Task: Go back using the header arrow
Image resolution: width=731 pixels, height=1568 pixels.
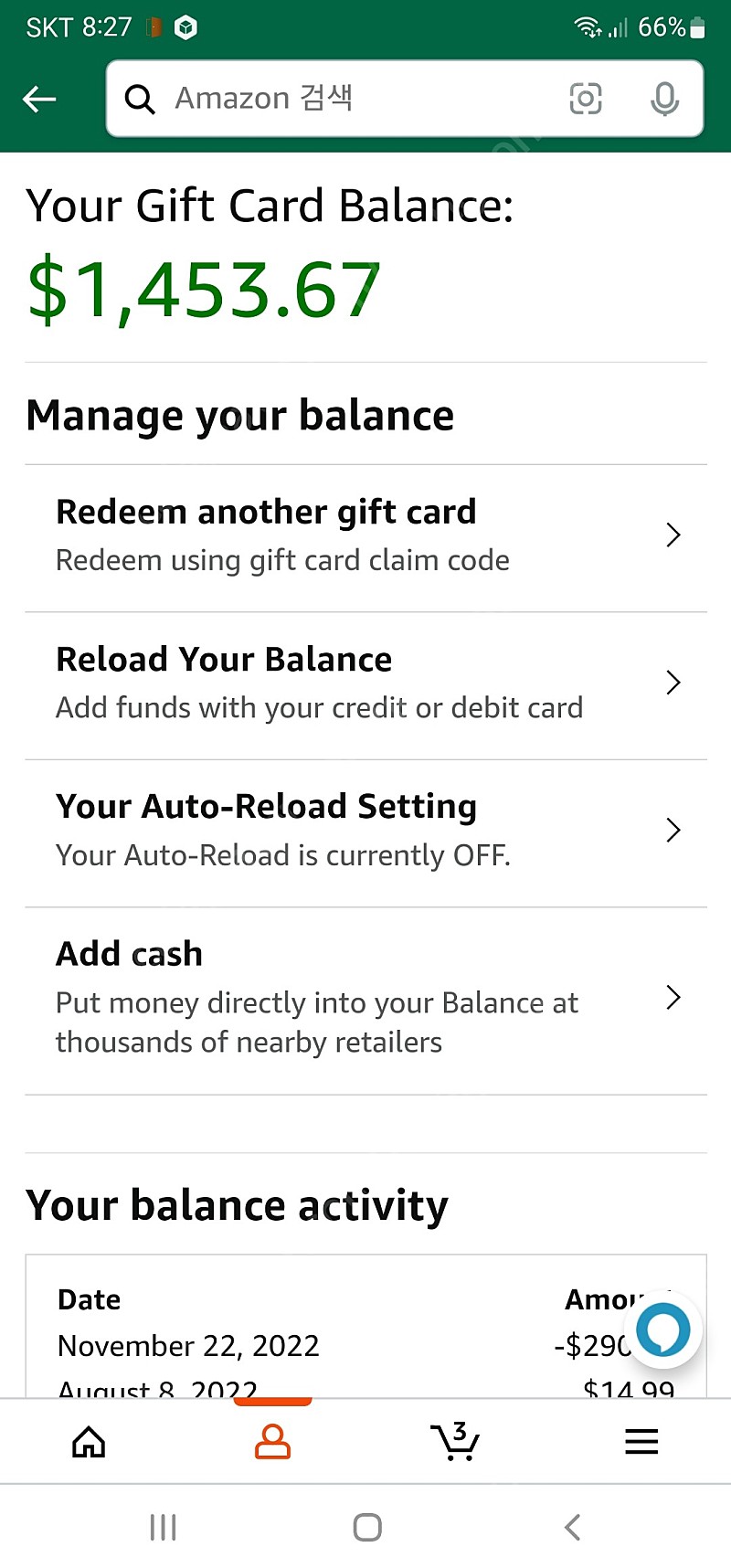Action: [x=40, y=99]
